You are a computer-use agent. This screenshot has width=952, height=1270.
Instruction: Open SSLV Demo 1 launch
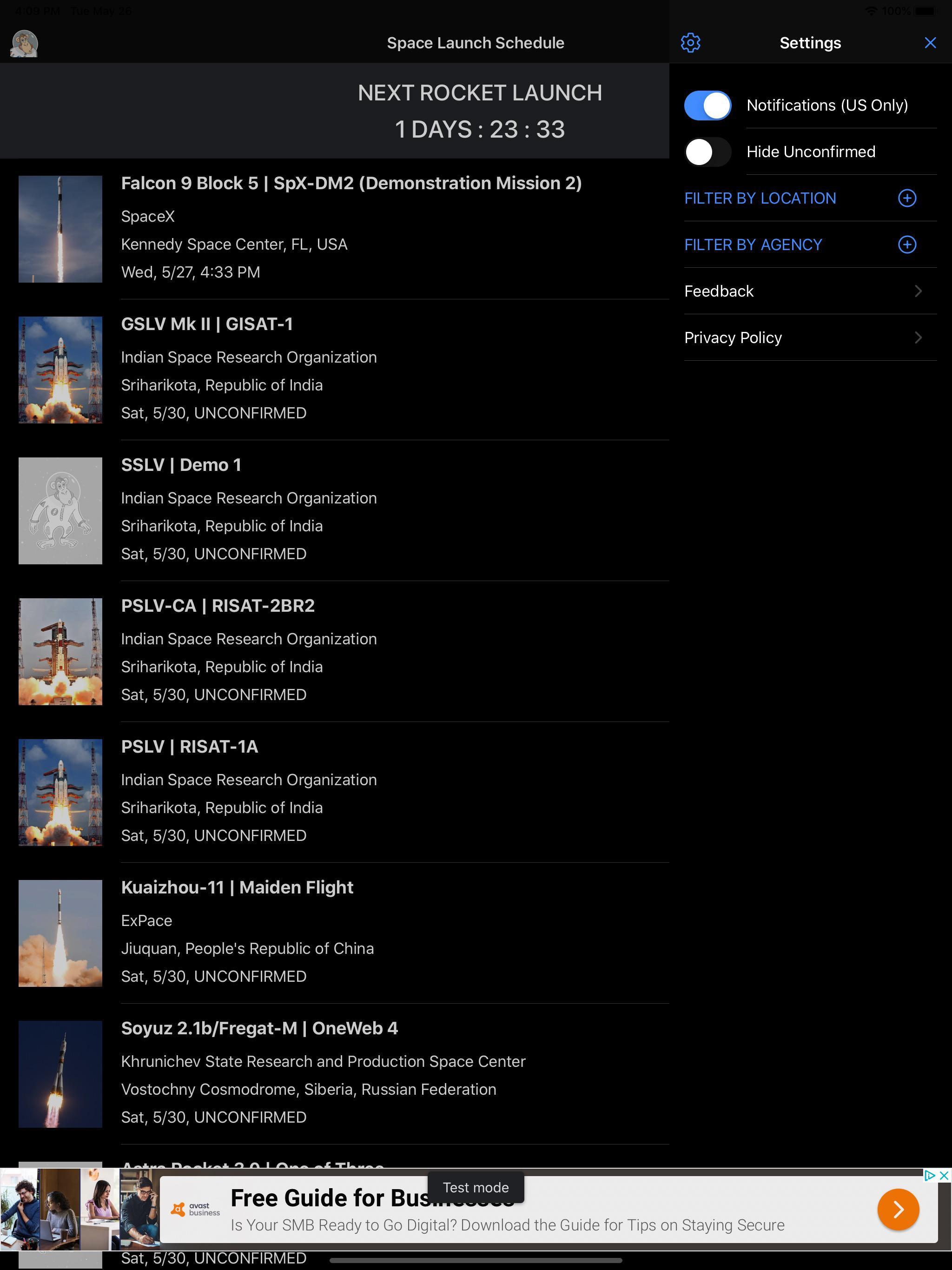[x=350, y=510]
